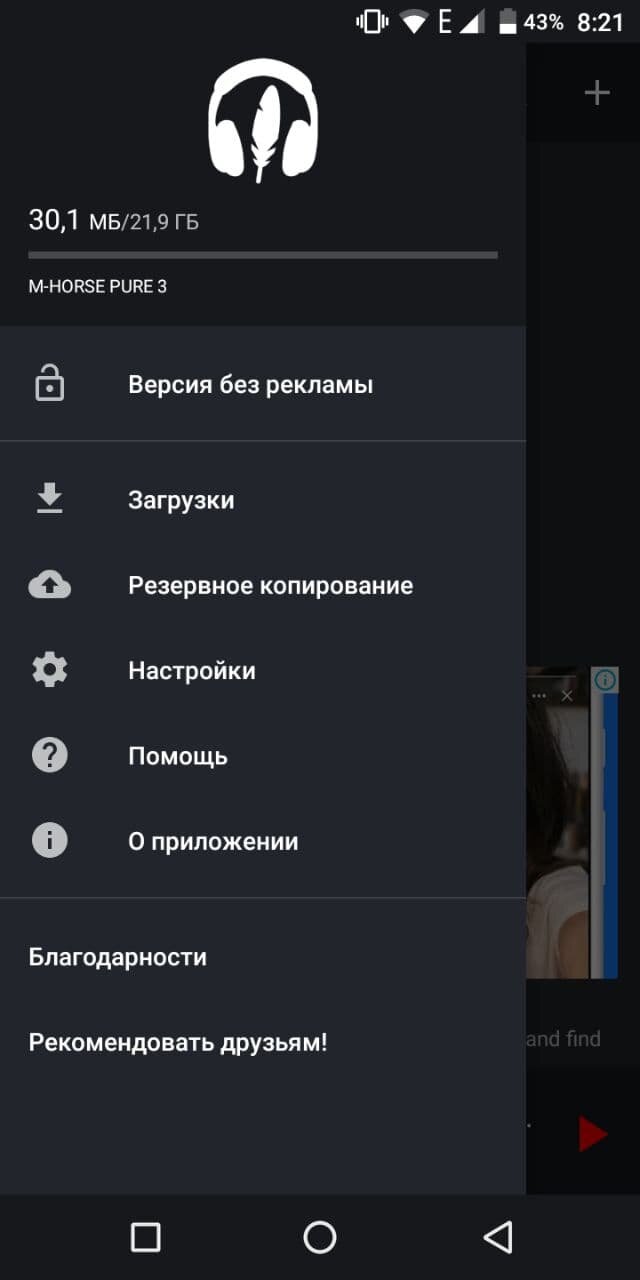
Task: Open Настройки
Action: tap(263, 671)
